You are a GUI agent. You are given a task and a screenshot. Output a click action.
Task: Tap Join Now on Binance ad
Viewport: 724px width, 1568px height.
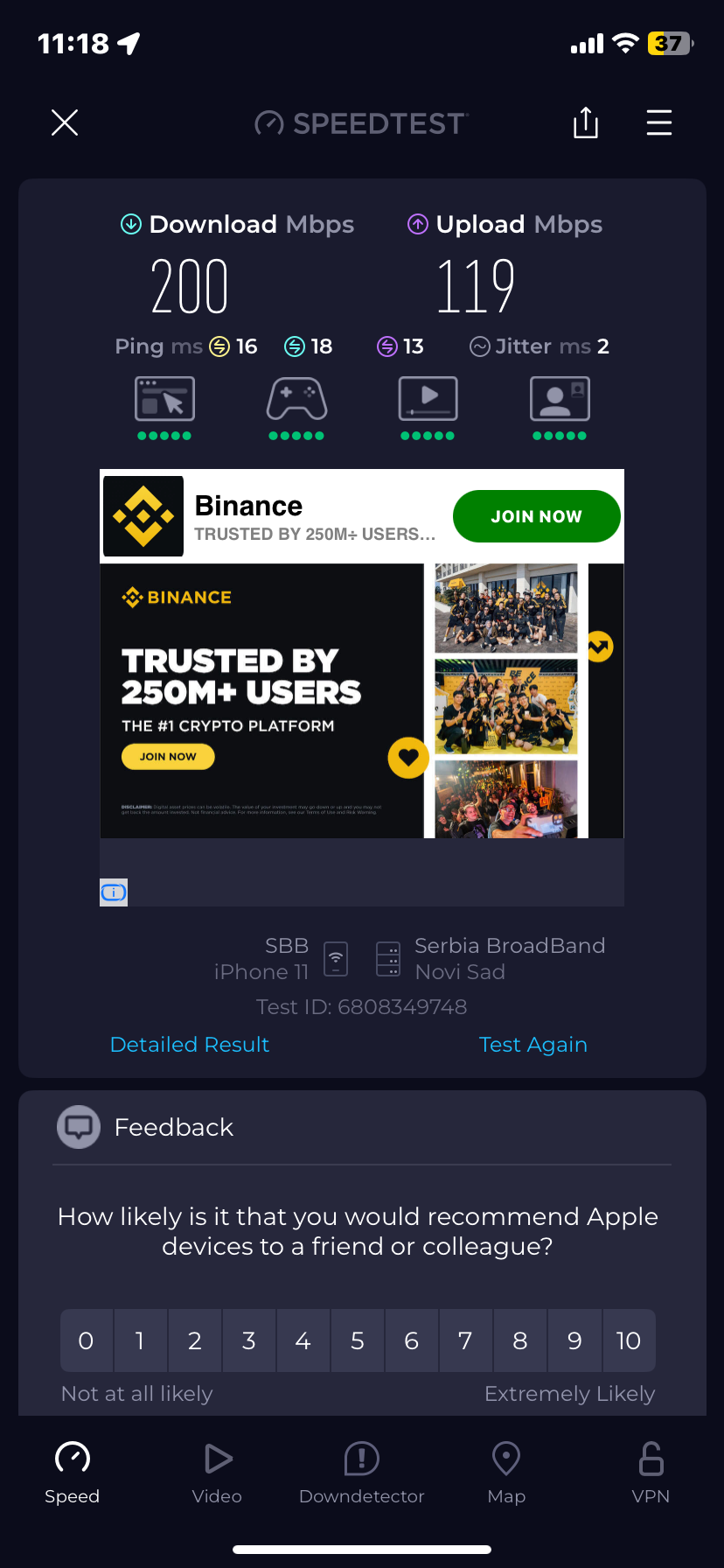click(x=536, y=516)
